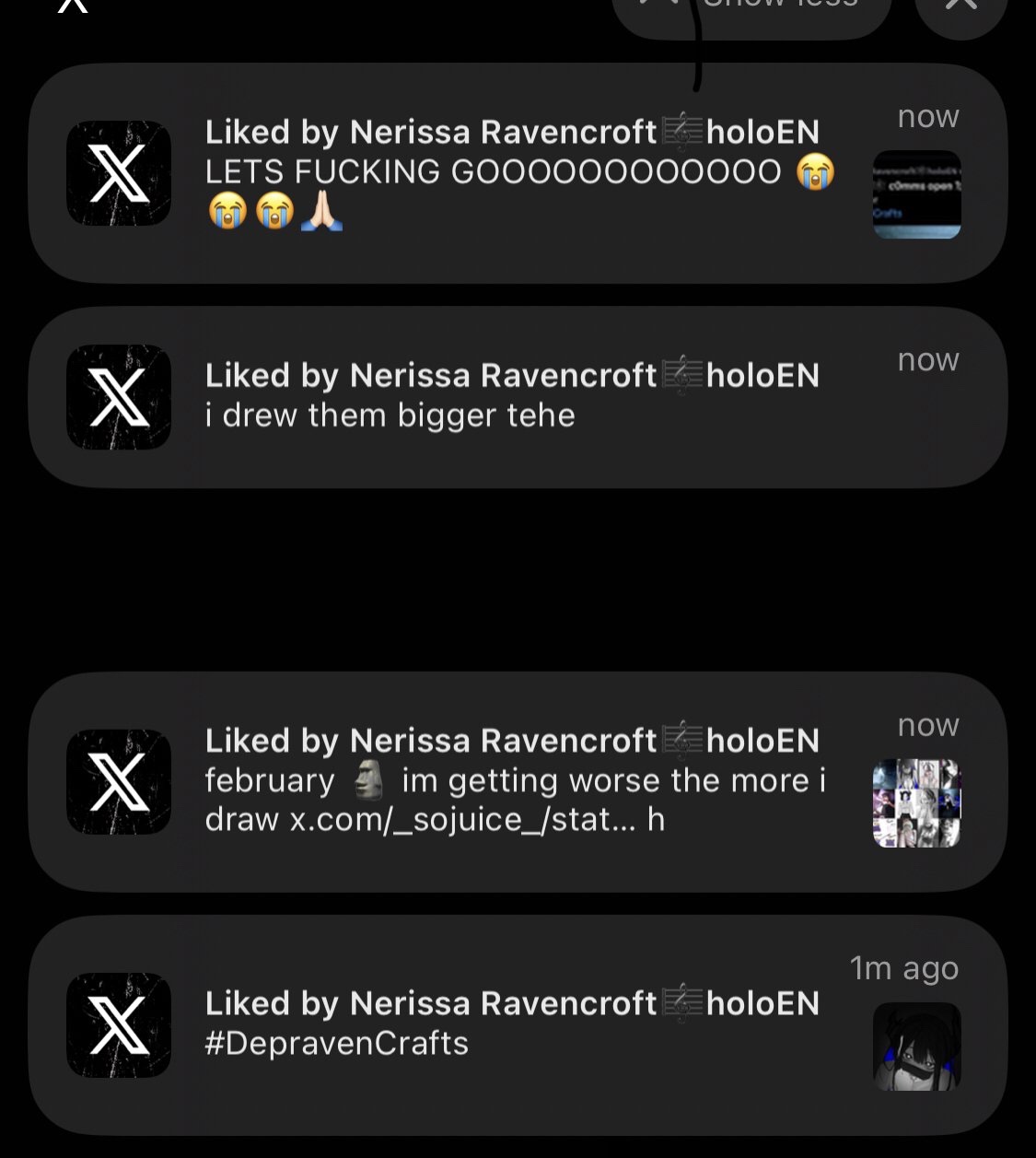The image size is (1036, 1158).
Task: Open the #DepravenCrafts like notification
Action: [x=516, y=1024]
